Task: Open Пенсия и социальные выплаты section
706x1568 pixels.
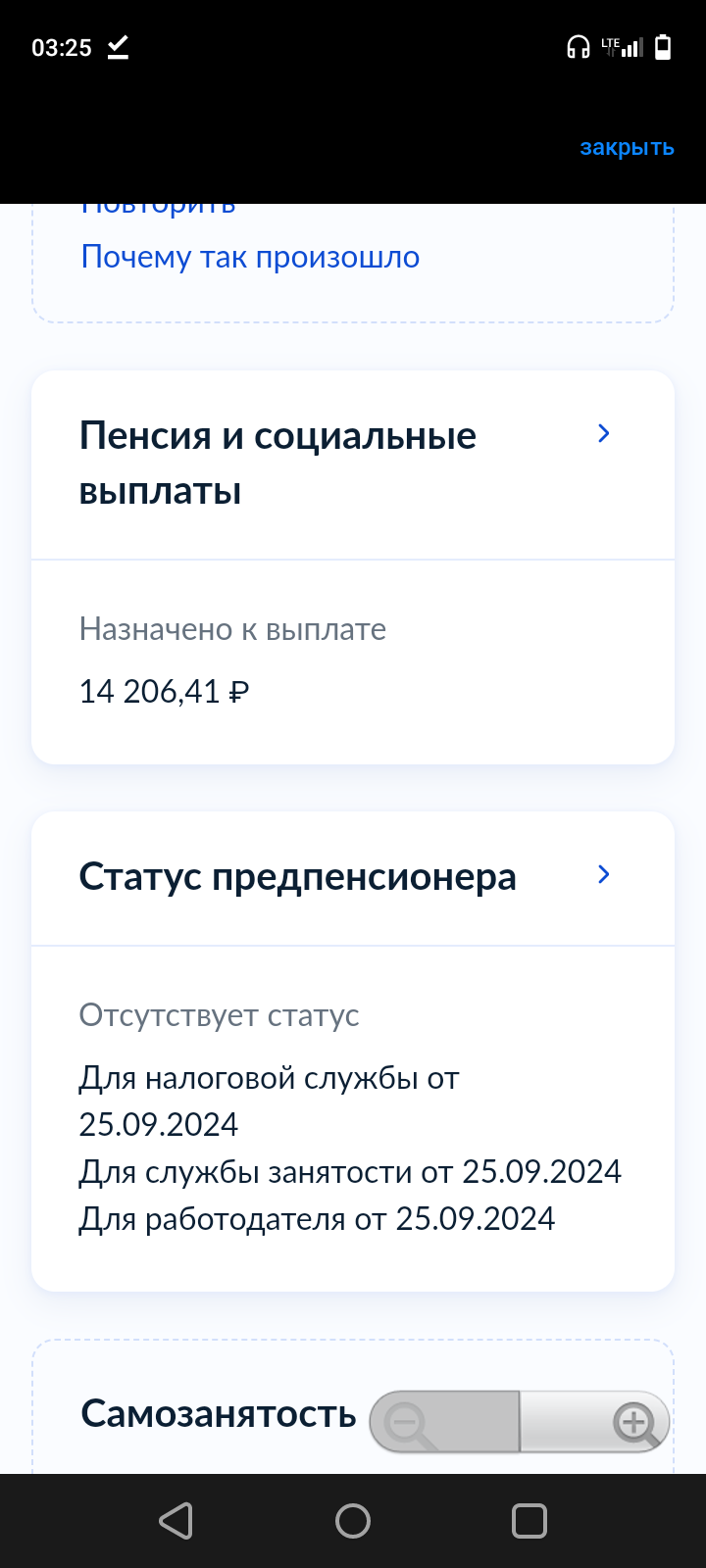Action: pyautogui.click(x=603, y=433)
